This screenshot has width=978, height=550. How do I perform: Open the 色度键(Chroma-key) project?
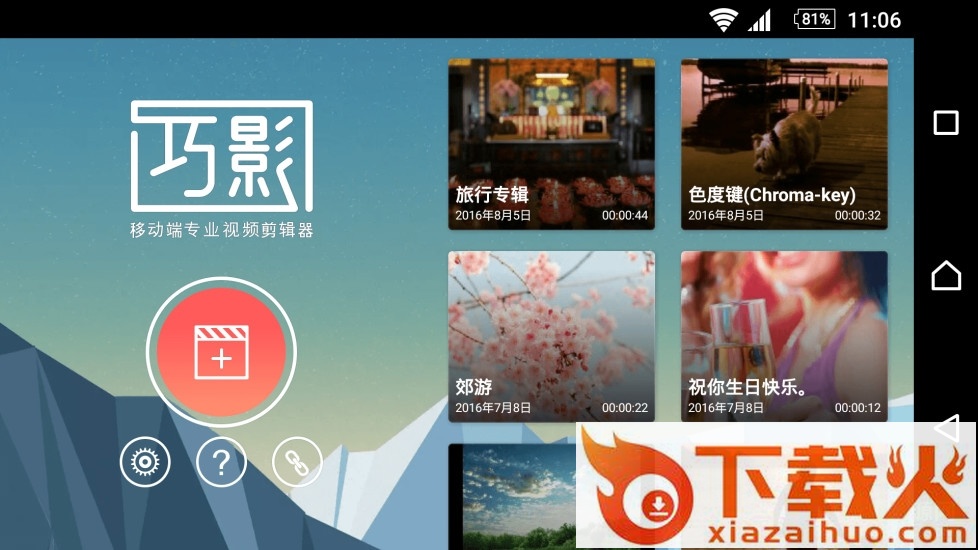(x=784, y=144)
